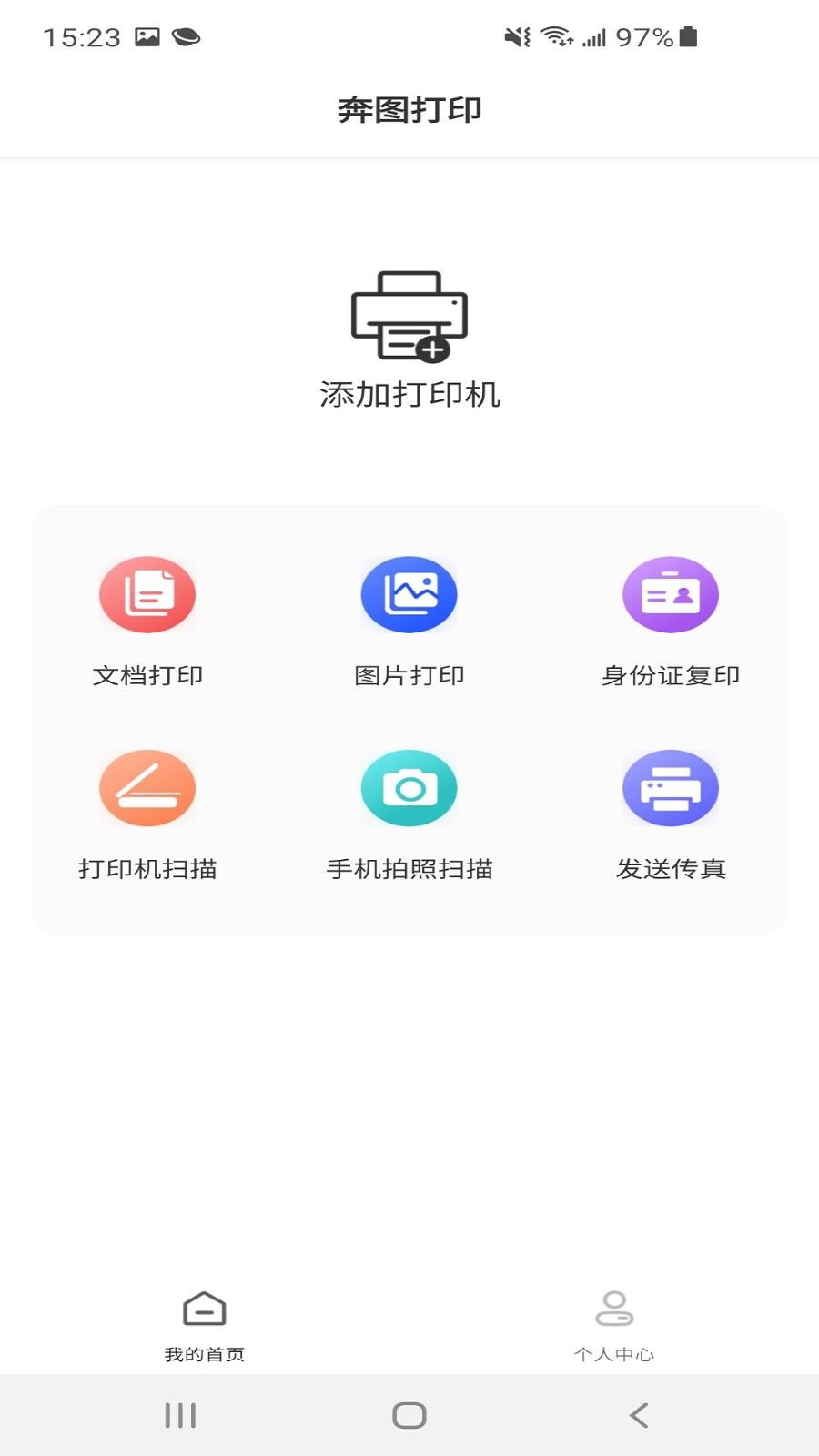The width and height of the screenshot is (819, 1456).
Task: Open 身份证复印 ID card copy feature
Action: 671,593
